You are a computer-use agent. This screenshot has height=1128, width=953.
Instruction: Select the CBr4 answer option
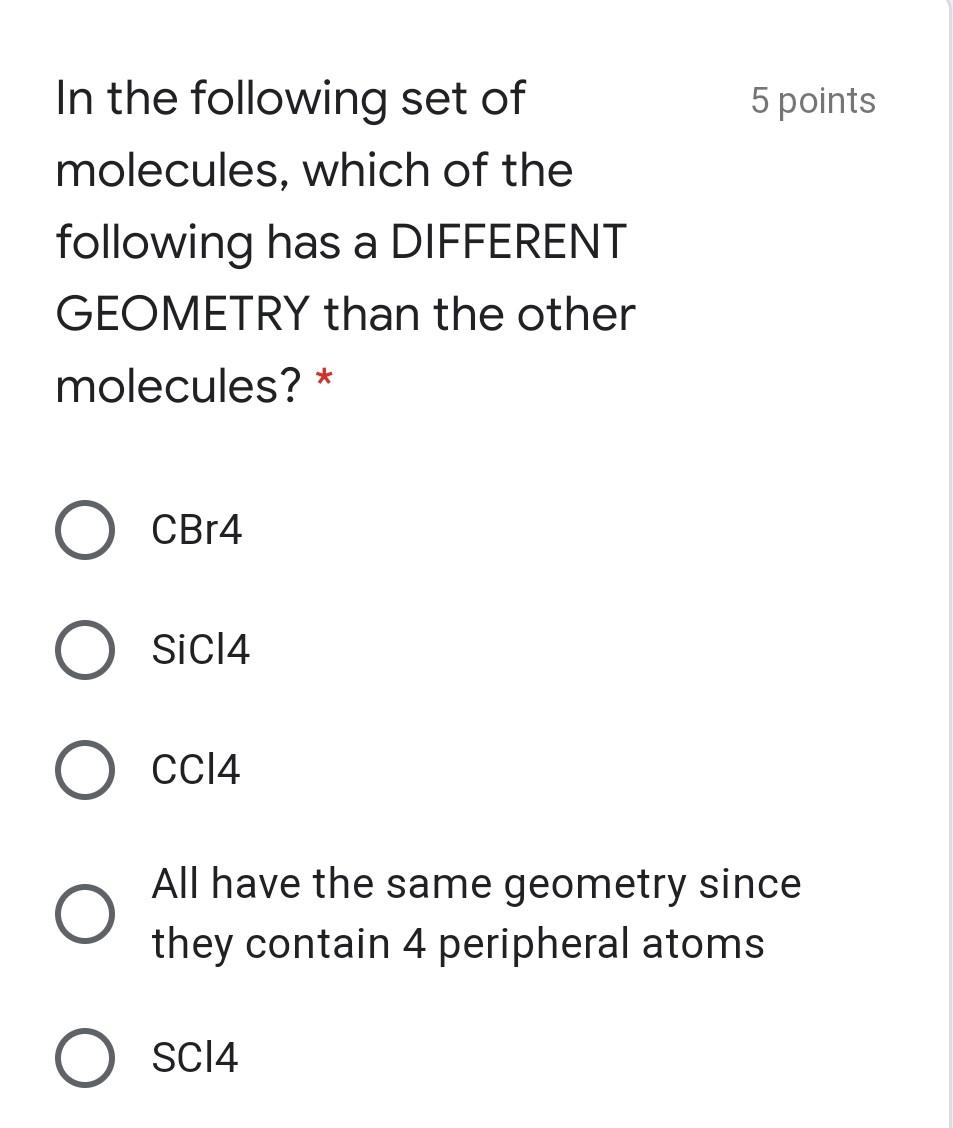click(84, 530)
